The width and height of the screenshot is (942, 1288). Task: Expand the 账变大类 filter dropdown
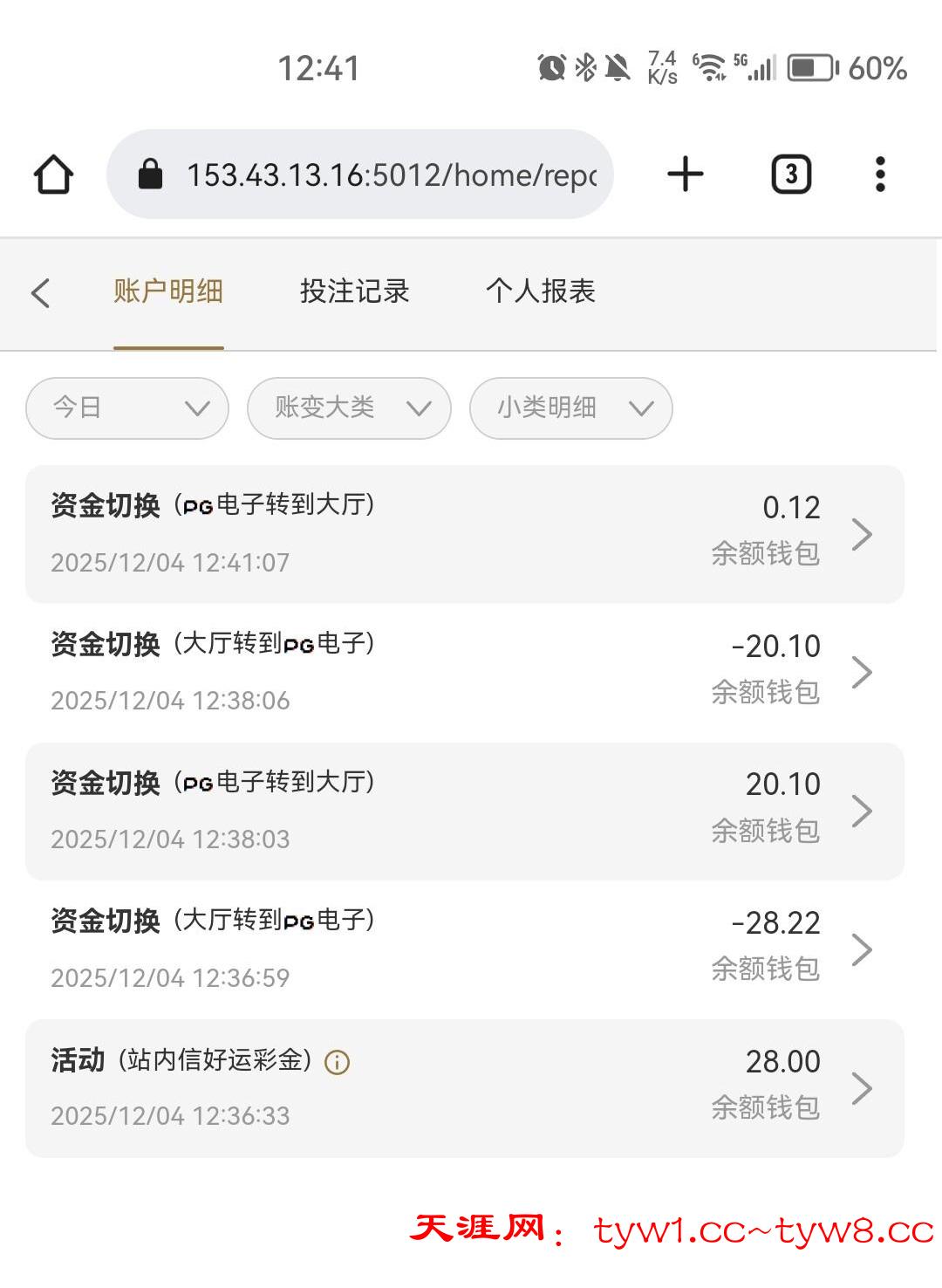pyautogui.click(x=349, y=408)
